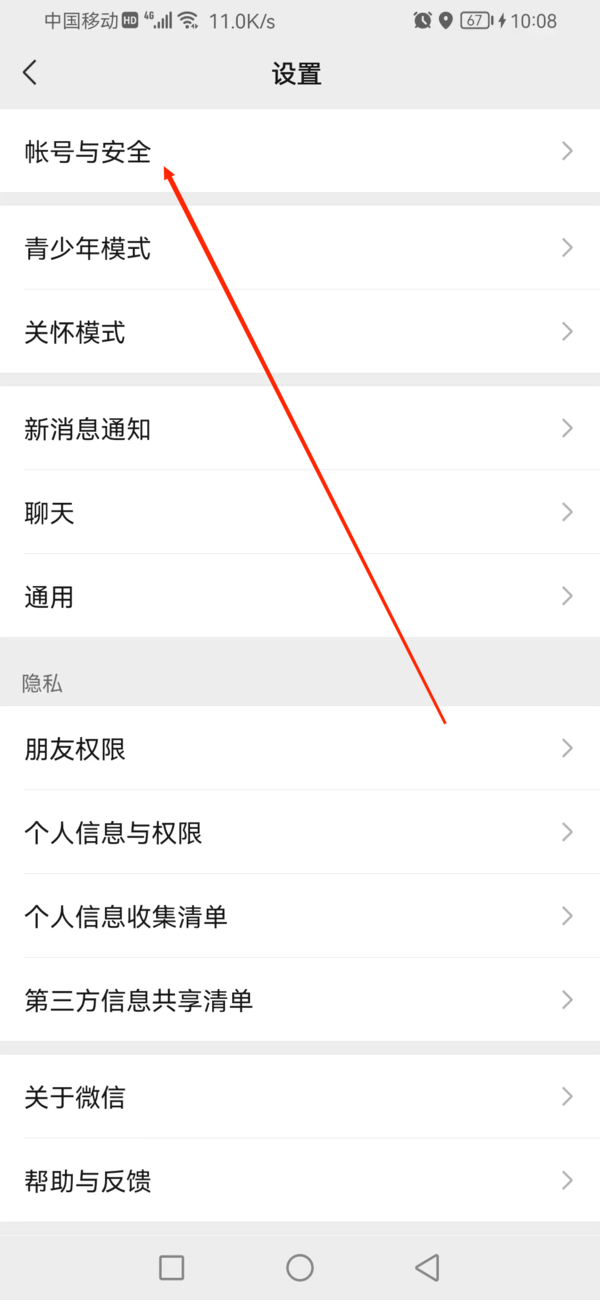Tap the system home button

point(300,1268)
